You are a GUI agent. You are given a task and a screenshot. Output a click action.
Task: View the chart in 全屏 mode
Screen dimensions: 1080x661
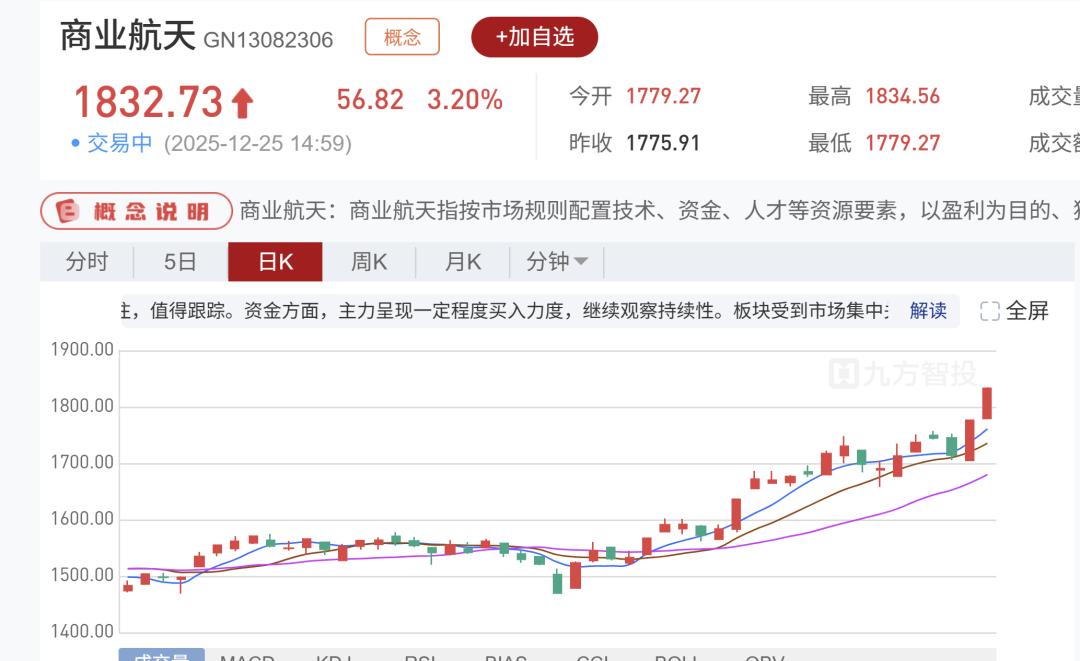click(1014, 310)
